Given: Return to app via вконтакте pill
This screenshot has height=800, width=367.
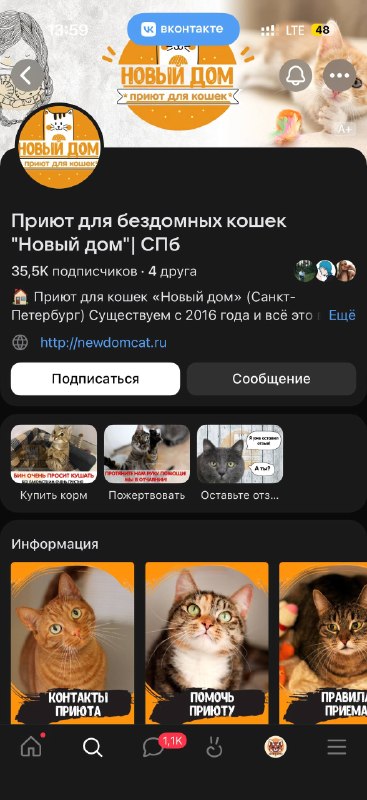Looking at the screenshot, I should click(x=183, y=29).
